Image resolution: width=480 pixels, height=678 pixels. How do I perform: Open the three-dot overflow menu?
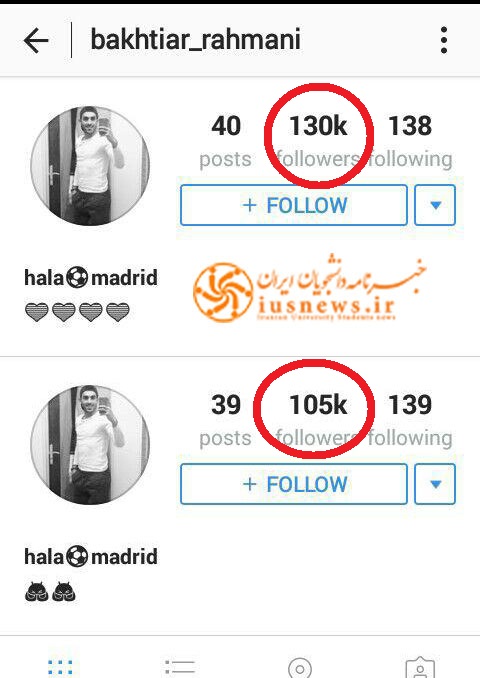pos(444,40)
